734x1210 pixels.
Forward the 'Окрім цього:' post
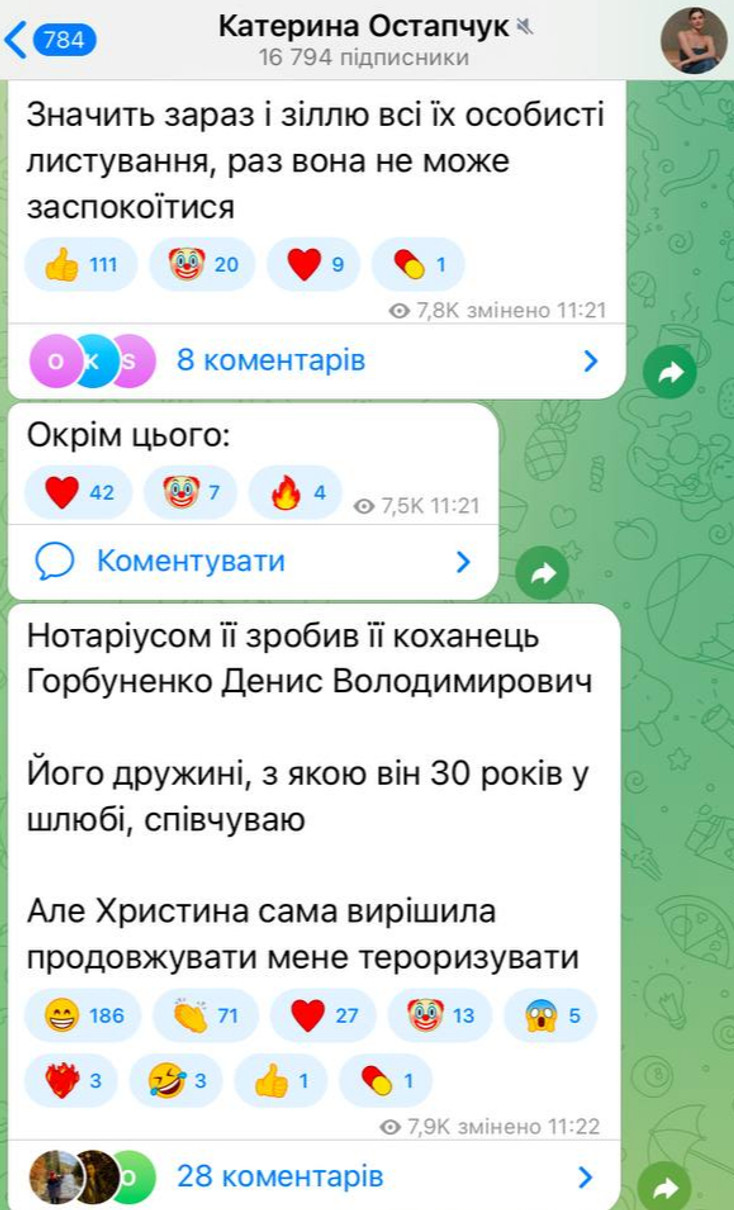point(542,574)
